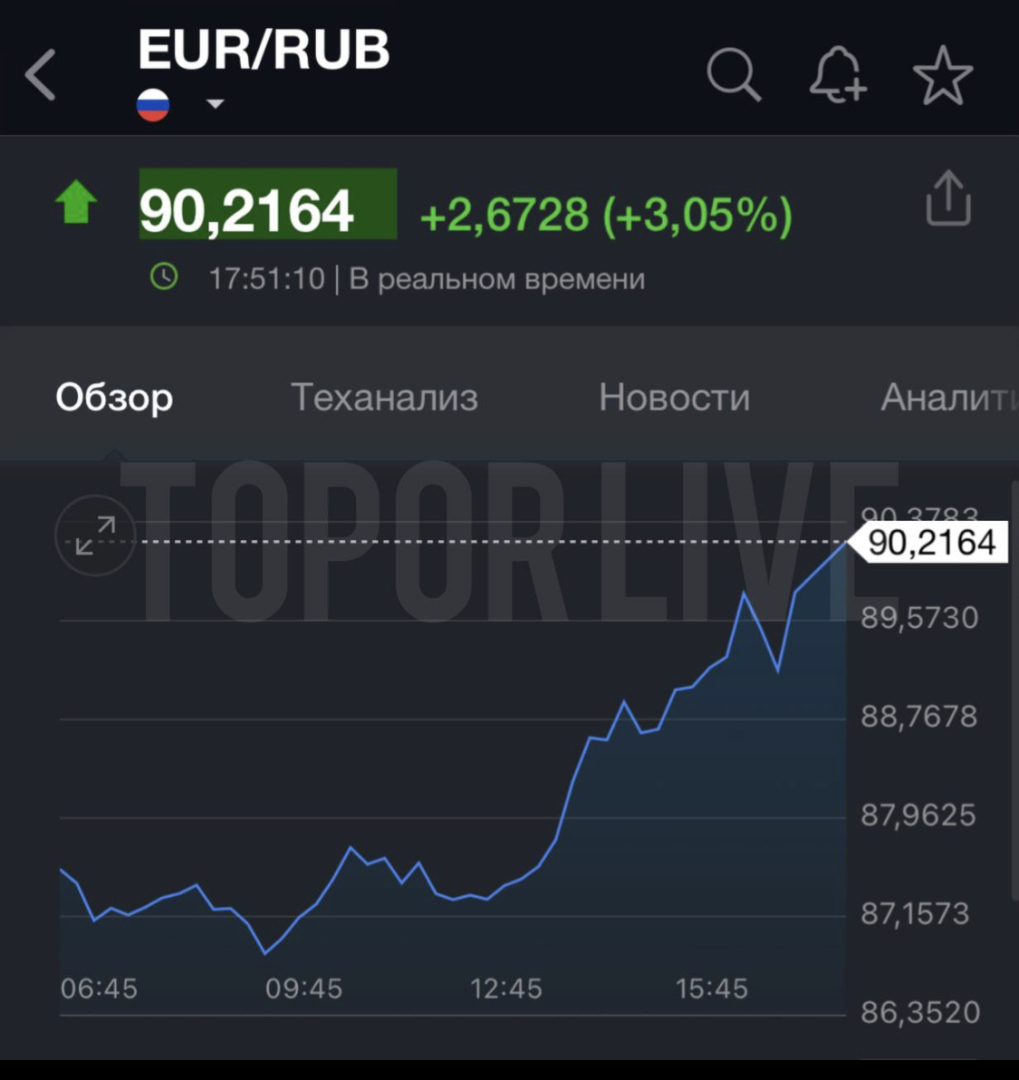Open the search magnifier icon
This screenshot has height=1080, width=1019.
tap(734, 75)
